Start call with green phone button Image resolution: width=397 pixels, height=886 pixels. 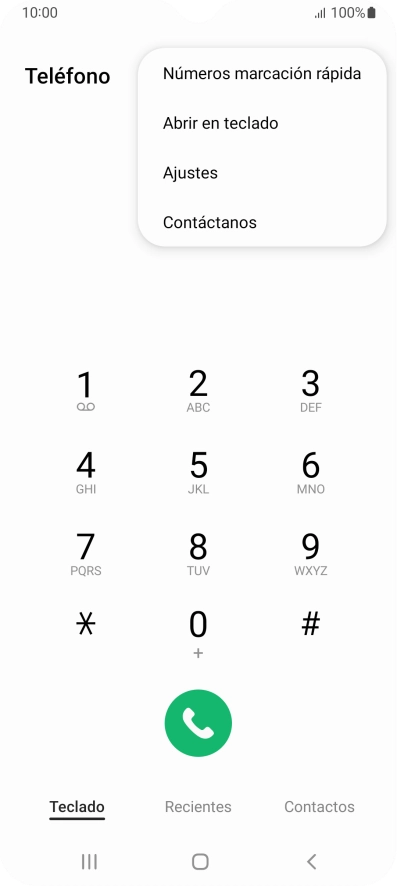click(198, 723)
